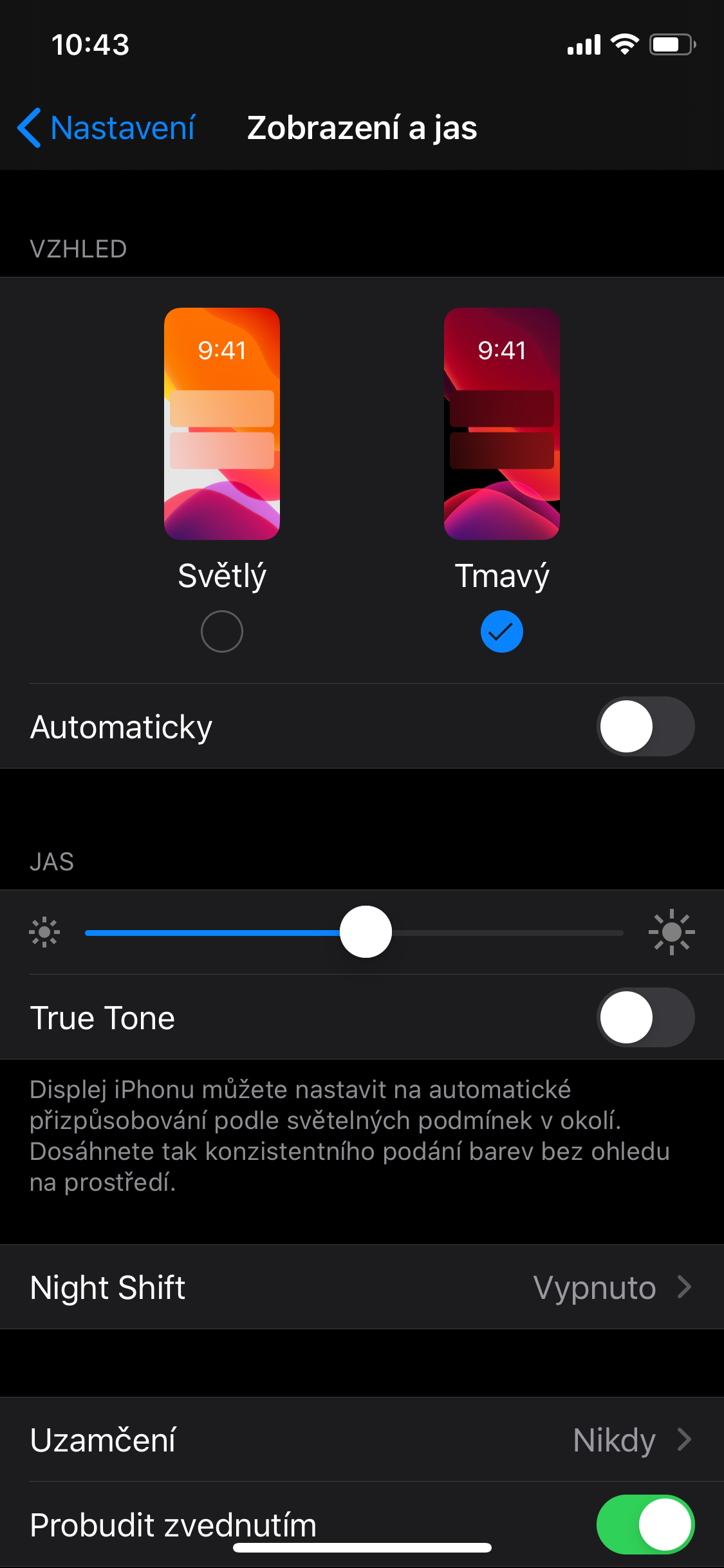The image size is (724, 1568).
Task: Open the Uzamčení options
Action: click(x=362, y=1440)
